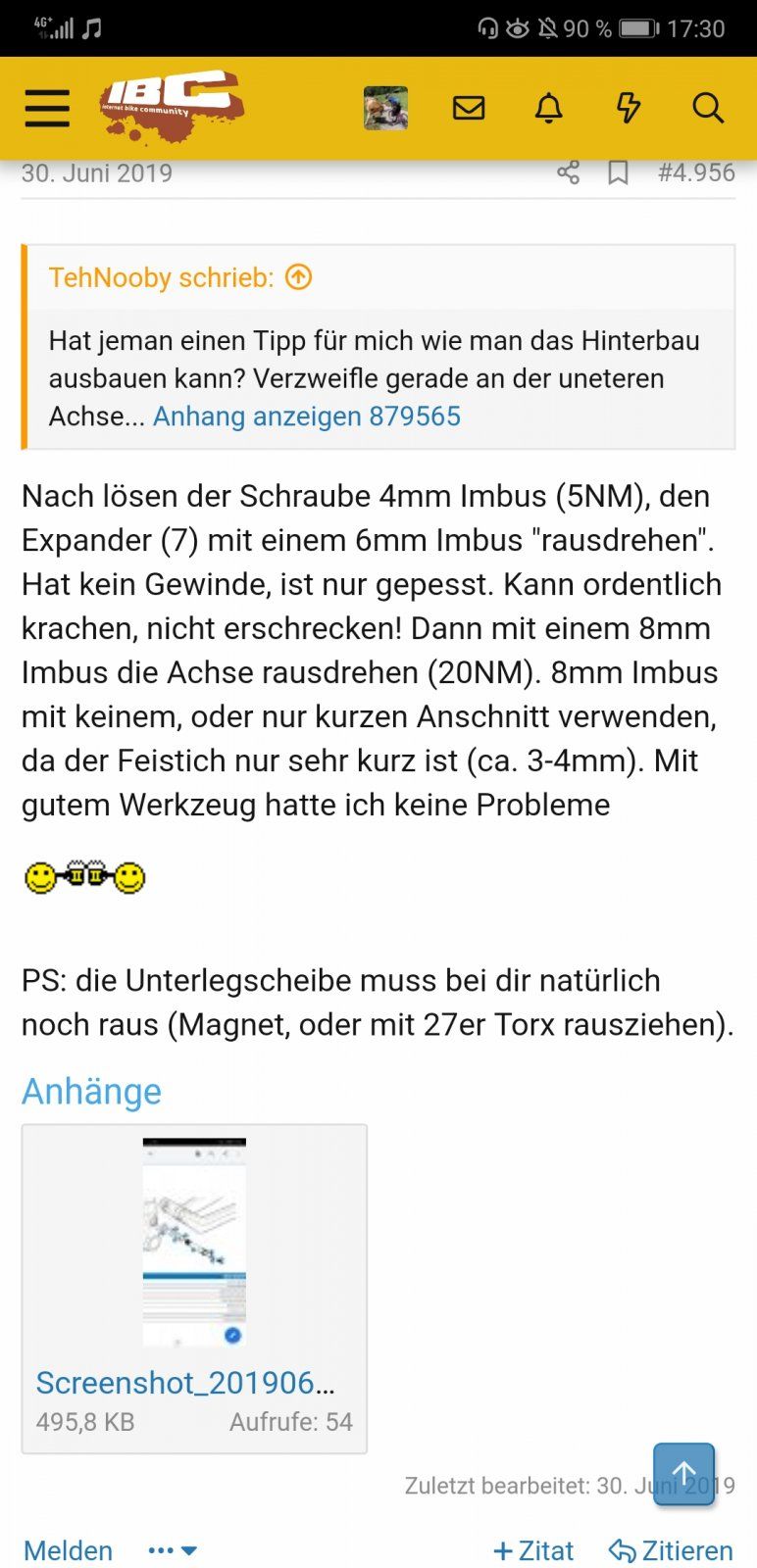Open the forum search
This screenshot has width=757, height=1568.
pos(708,108)
